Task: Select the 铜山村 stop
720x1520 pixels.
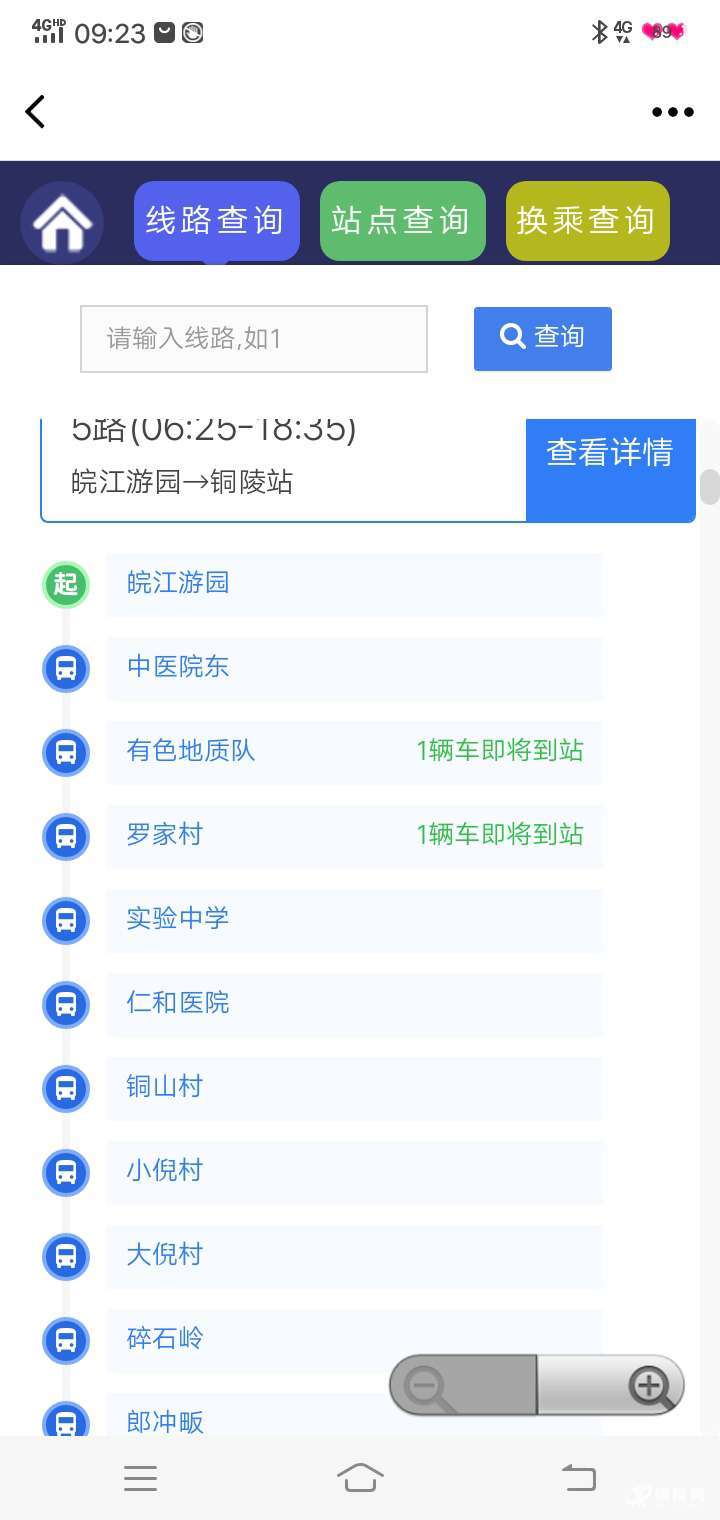Action: [x=355, y=1088]
